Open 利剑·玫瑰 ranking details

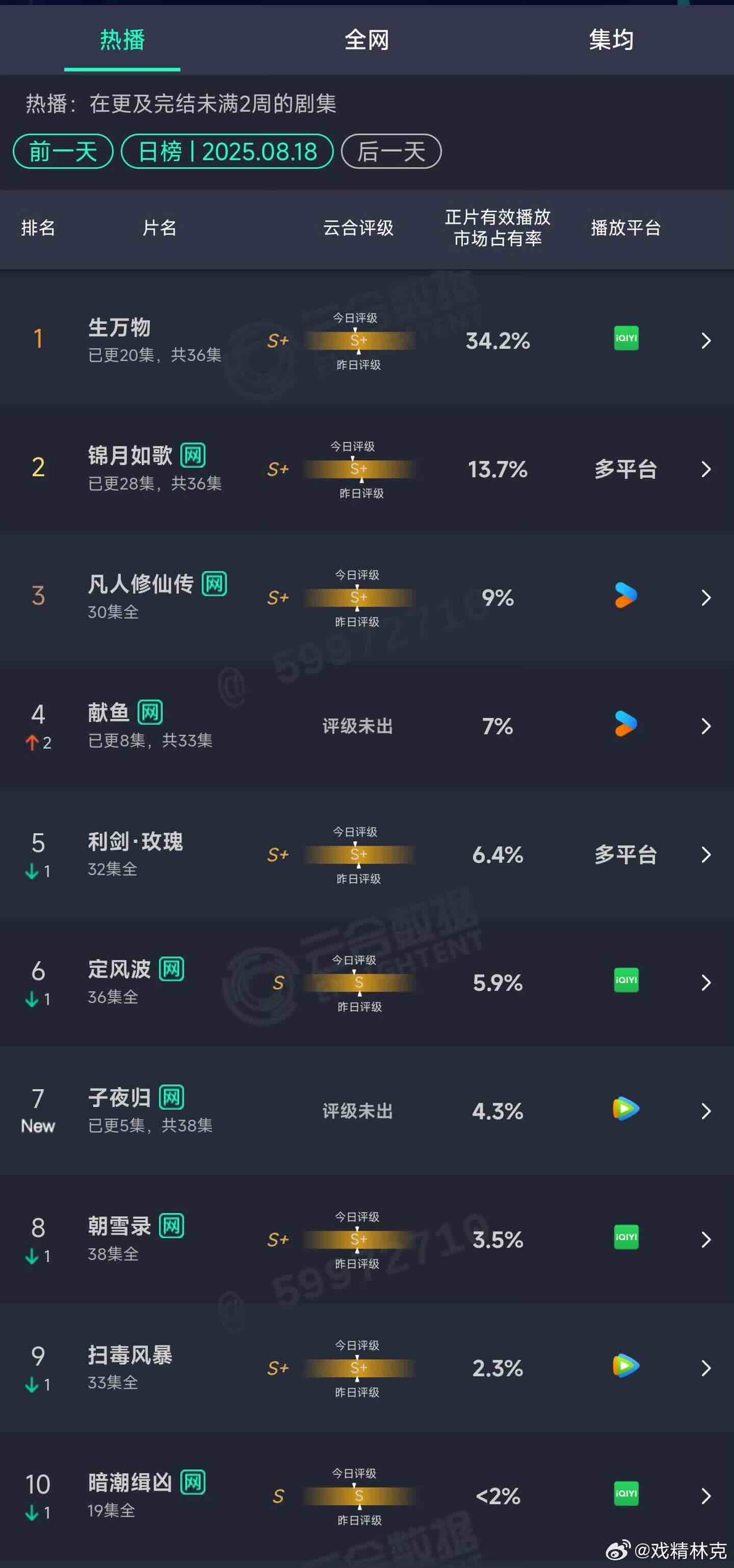click(705, 855)
